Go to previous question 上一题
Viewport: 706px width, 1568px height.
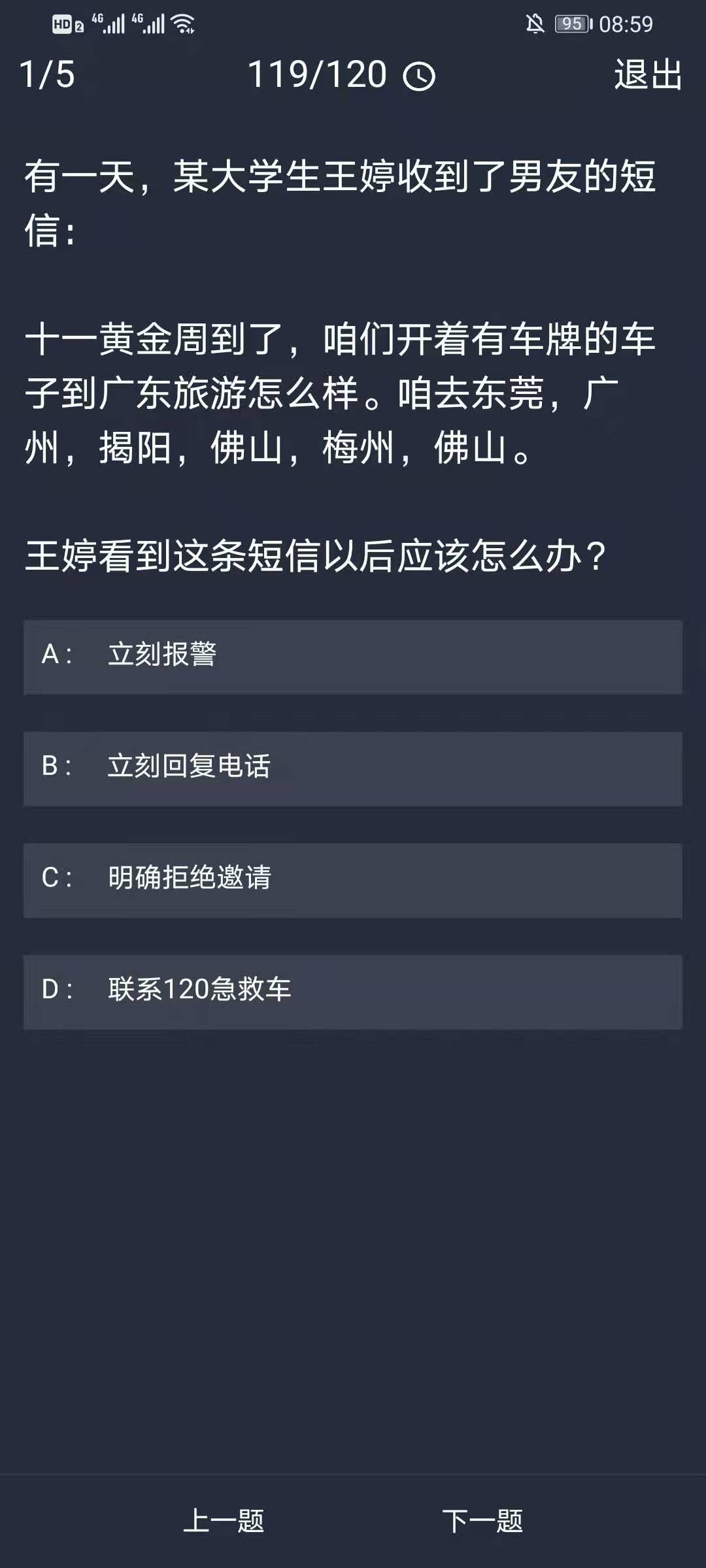(224, 1520)
